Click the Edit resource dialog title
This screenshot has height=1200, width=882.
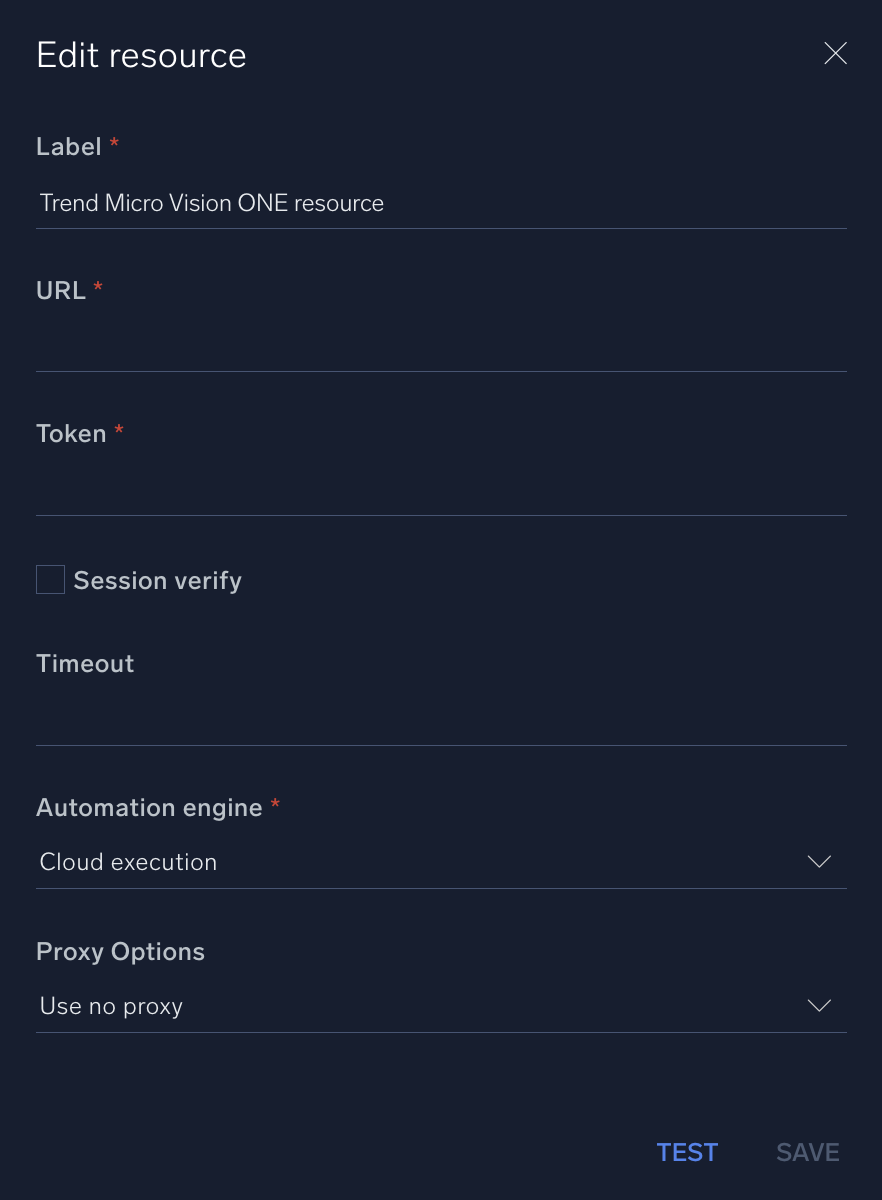pos(141,55)
